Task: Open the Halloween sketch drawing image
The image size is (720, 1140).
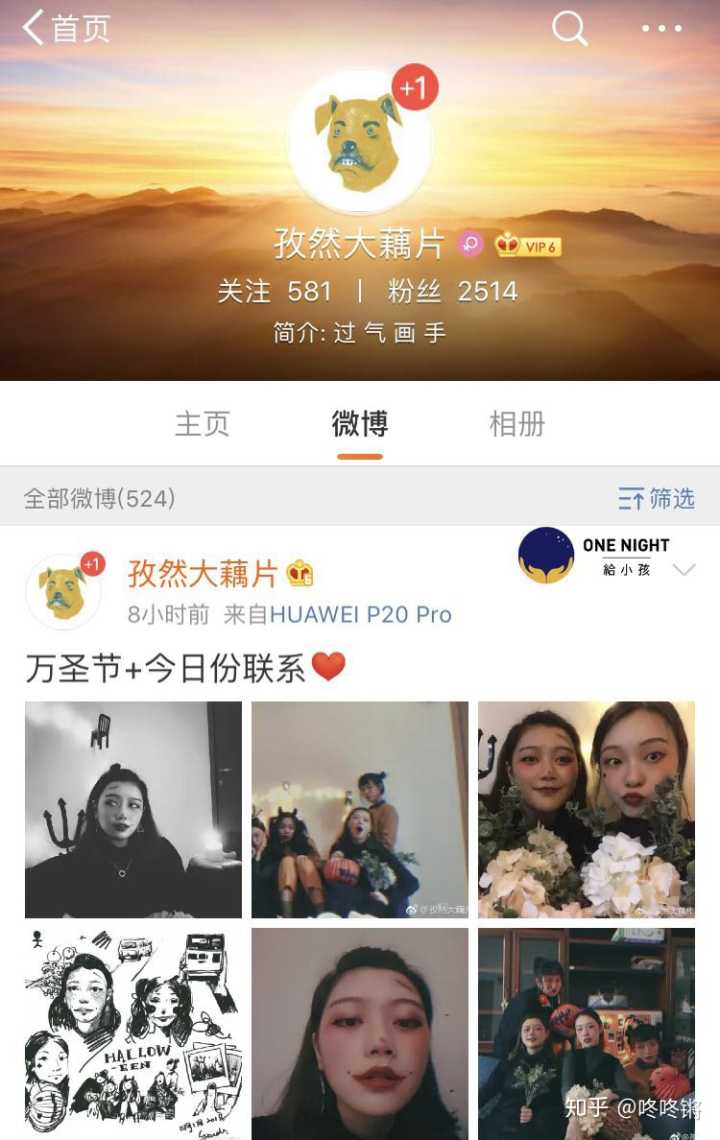Action: (133, 1033)
